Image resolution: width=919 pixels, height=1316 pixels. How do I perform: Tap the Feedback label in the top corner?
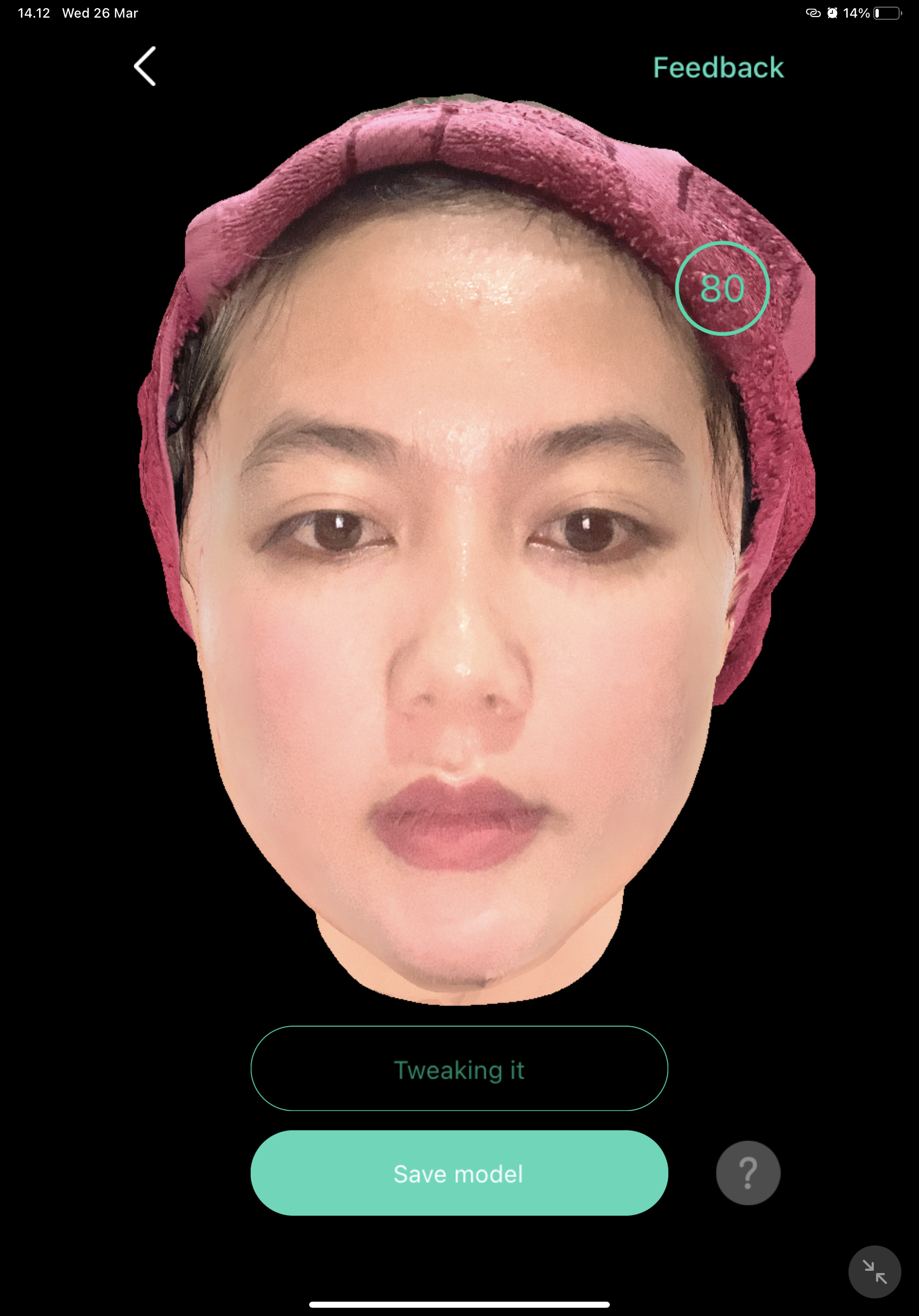point(718,68)
